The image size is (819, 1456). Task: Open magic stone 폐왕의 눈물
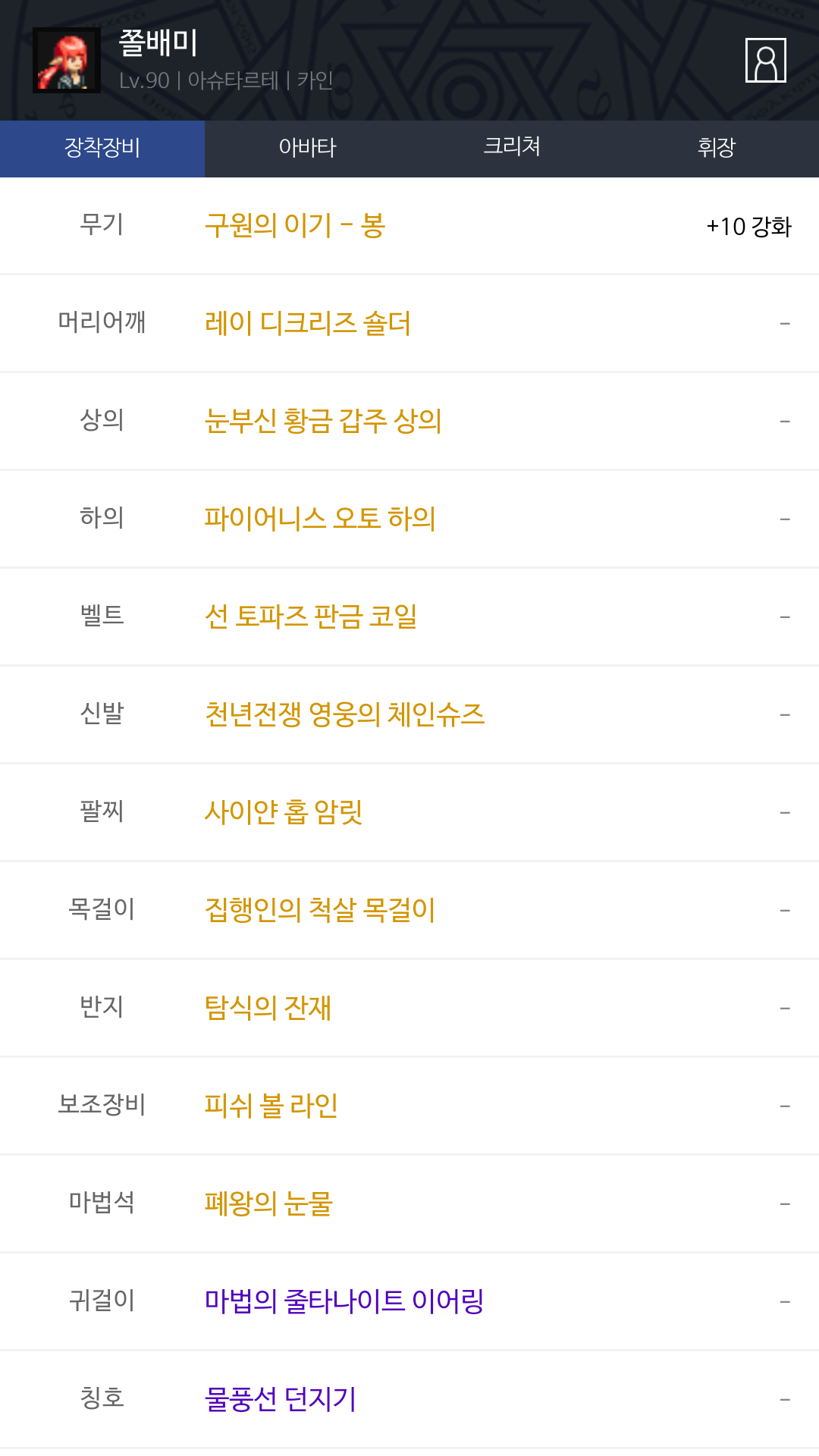[268, 1204]
